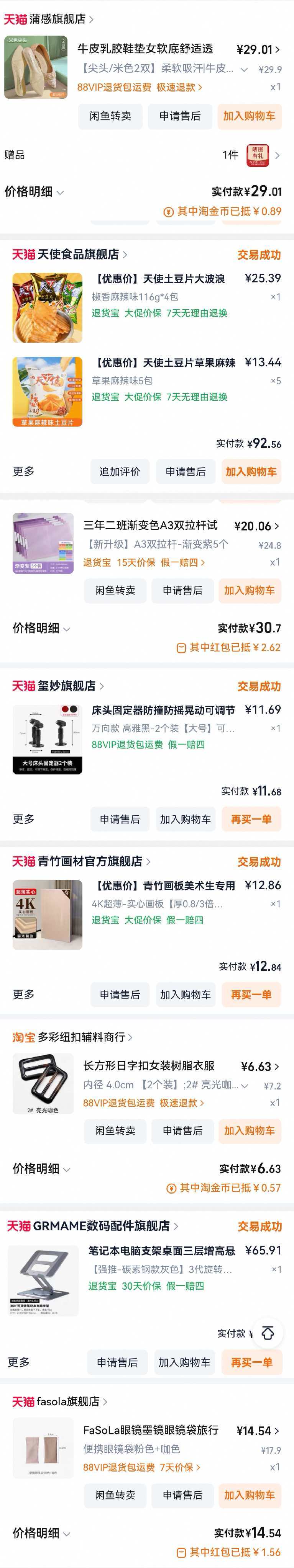Apply for after-sales on 三年二班 A3 order
The width and height of the screenshot is (294, 1568).
point(182,590)
